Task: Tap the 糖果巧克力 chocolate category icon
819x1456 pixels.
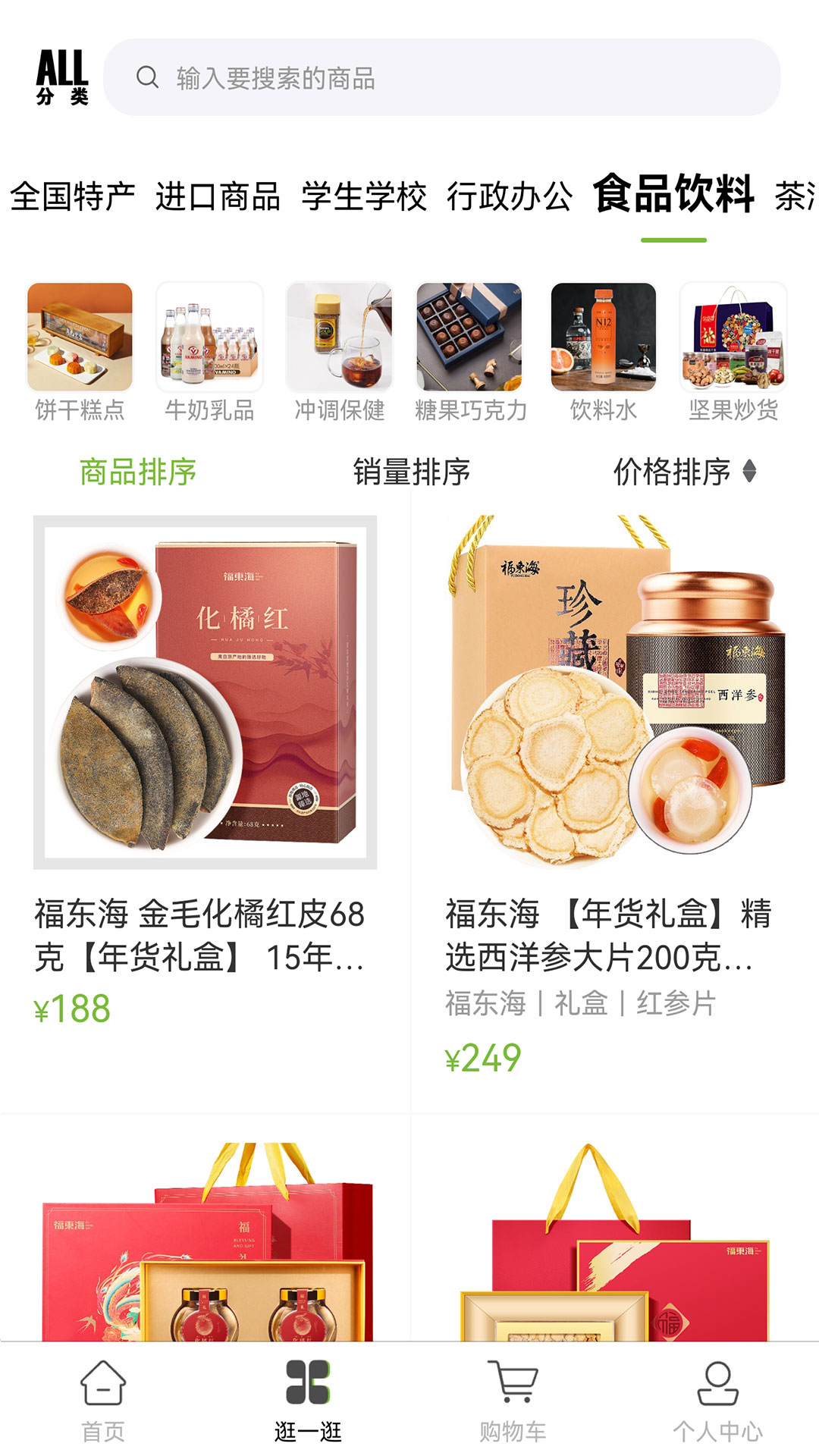Action: (x=470, y=339)
